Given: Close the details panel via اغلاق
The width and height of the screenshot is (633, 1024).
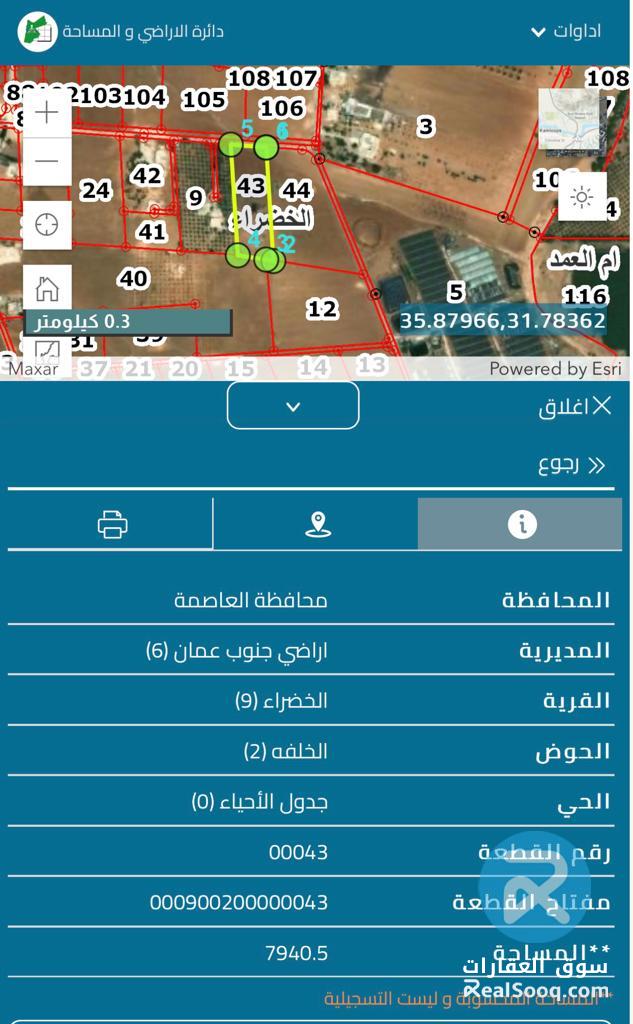Looking at the screenshot, I should click(x=575, y=406).
